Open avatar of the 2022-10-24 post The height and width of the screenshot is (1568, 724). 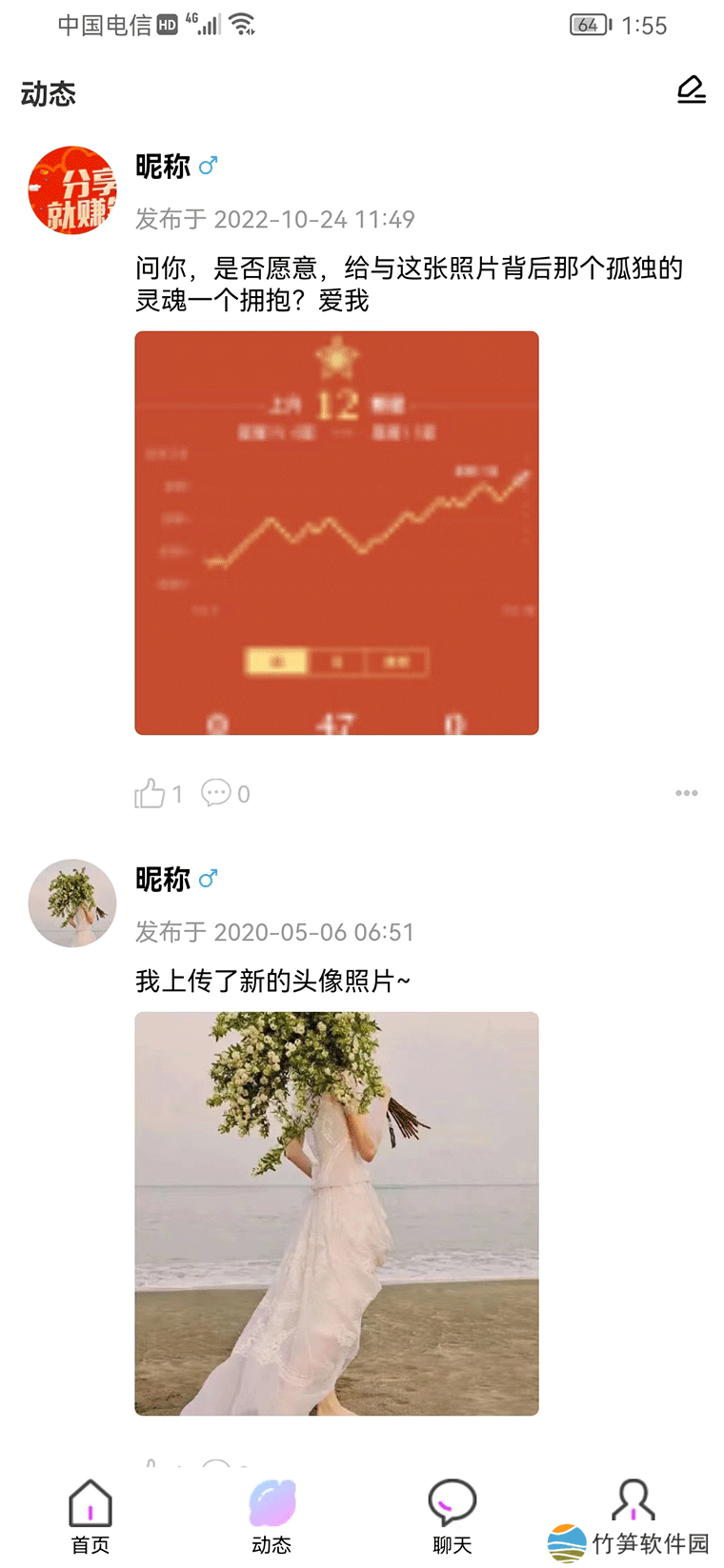[72, 190]
